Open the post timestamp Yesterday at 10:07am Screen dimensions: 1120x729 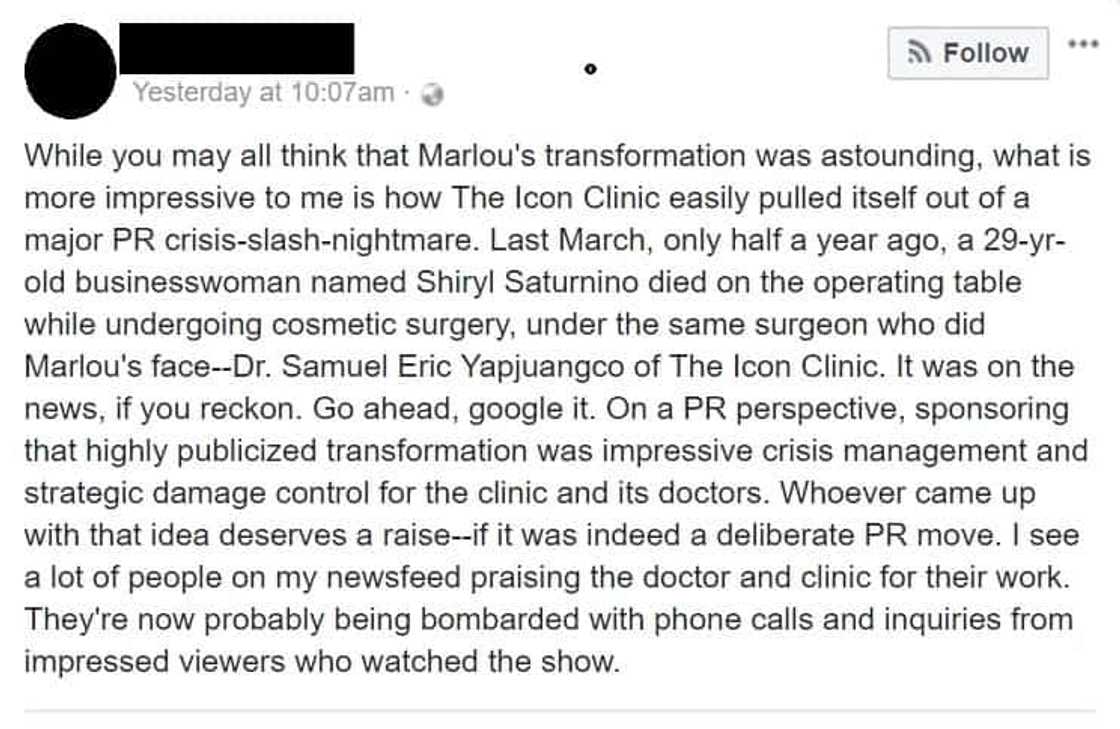(263, 93)
